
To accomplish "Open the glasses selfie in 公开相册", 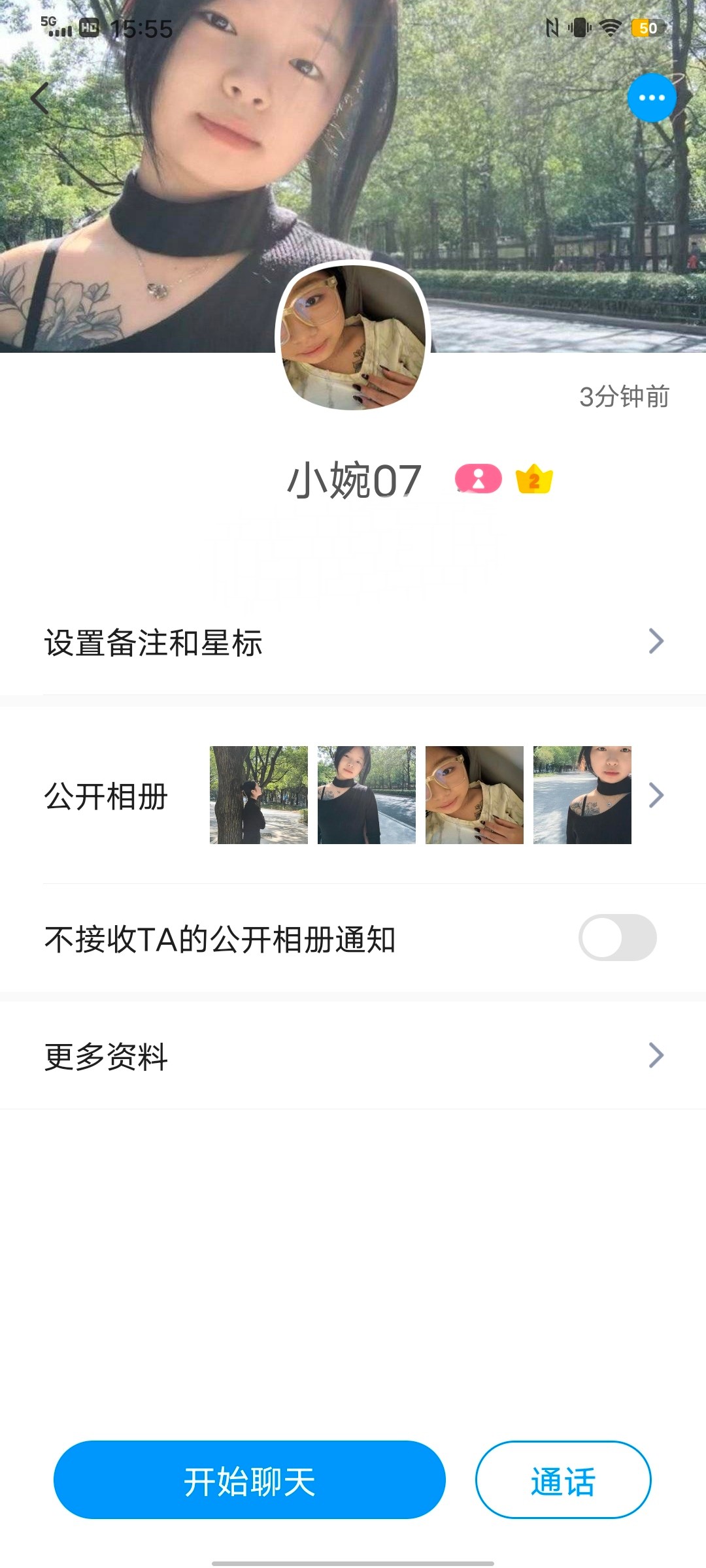I will click(x=475, y=795).
